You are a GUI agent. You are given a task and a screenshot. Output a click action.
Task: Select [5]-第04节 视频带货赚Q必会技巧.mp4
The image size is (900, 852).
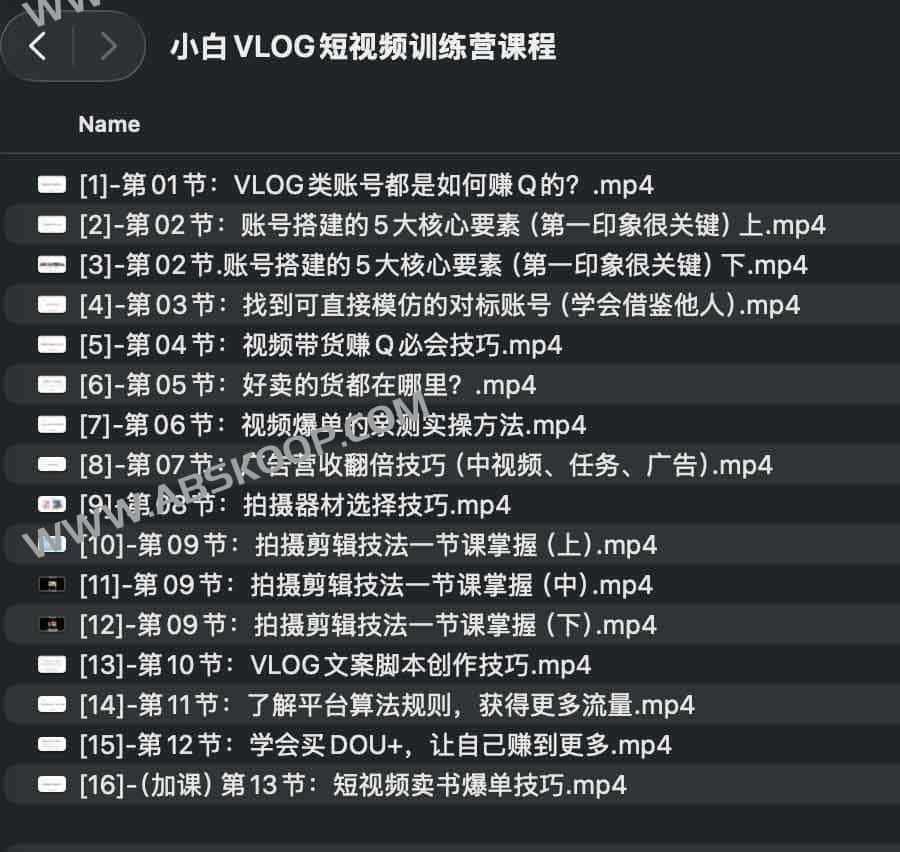tap(320, 345)
